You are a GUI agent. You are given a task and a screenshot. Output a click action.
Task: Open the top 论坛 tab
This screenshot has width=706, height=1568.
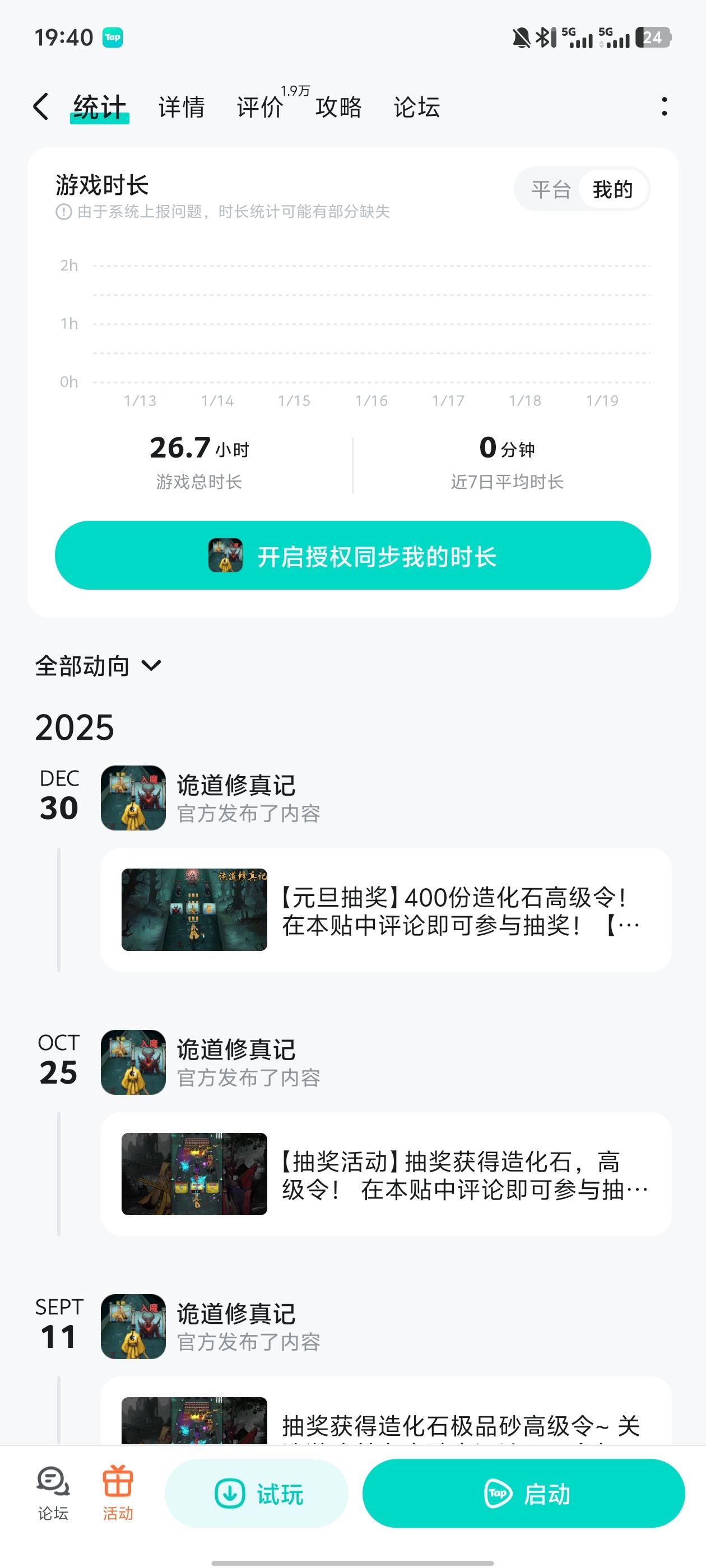click(417, 107)
